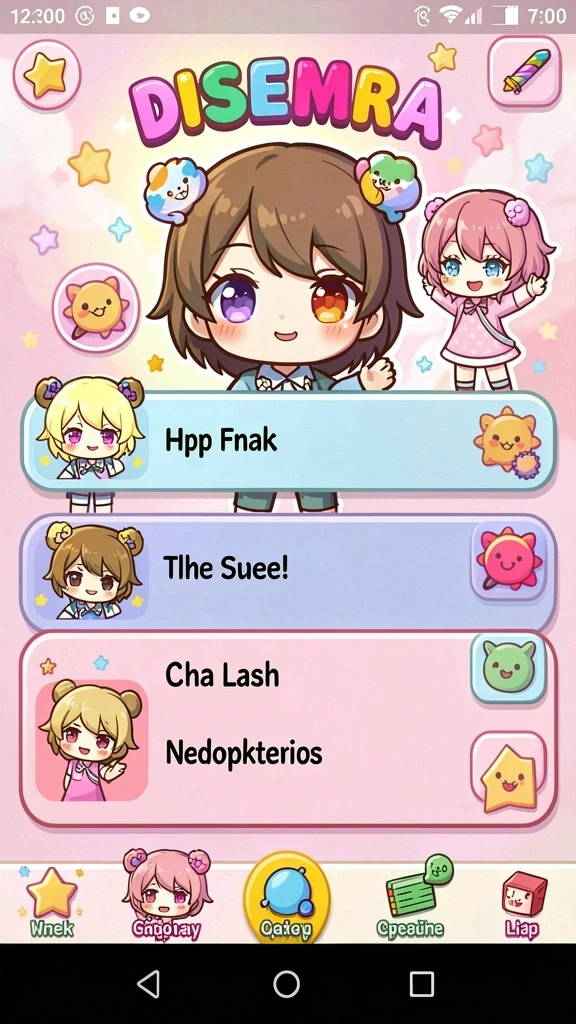This screenshot has width=576, height=1024.
Task: Tap the orange sun icon on Hpp Fnak
Action: pyautogui.click(x=507, y=441)
